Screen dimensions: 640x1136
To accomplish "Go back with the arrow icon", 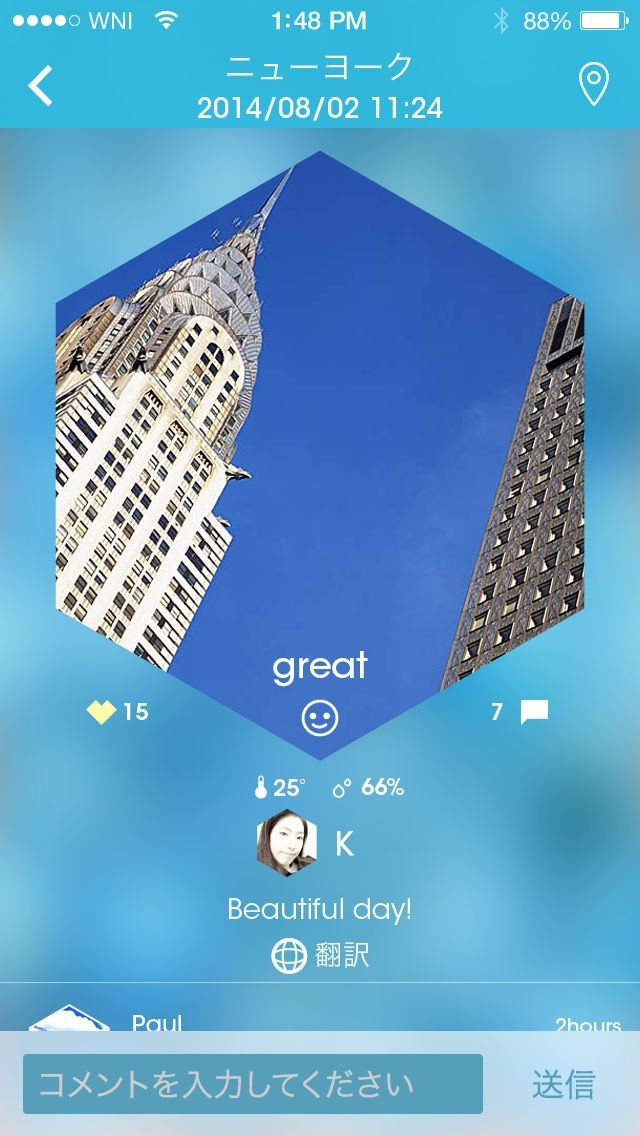I will [x=41, y=86].
